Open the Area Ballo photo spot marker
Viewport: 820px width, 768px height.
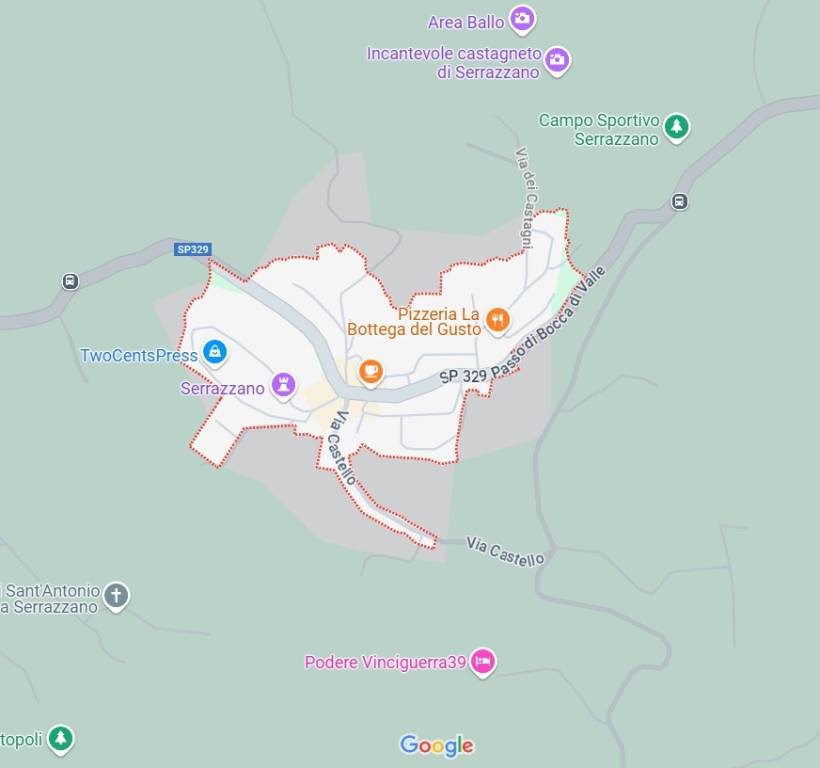[x=522, y=19]
